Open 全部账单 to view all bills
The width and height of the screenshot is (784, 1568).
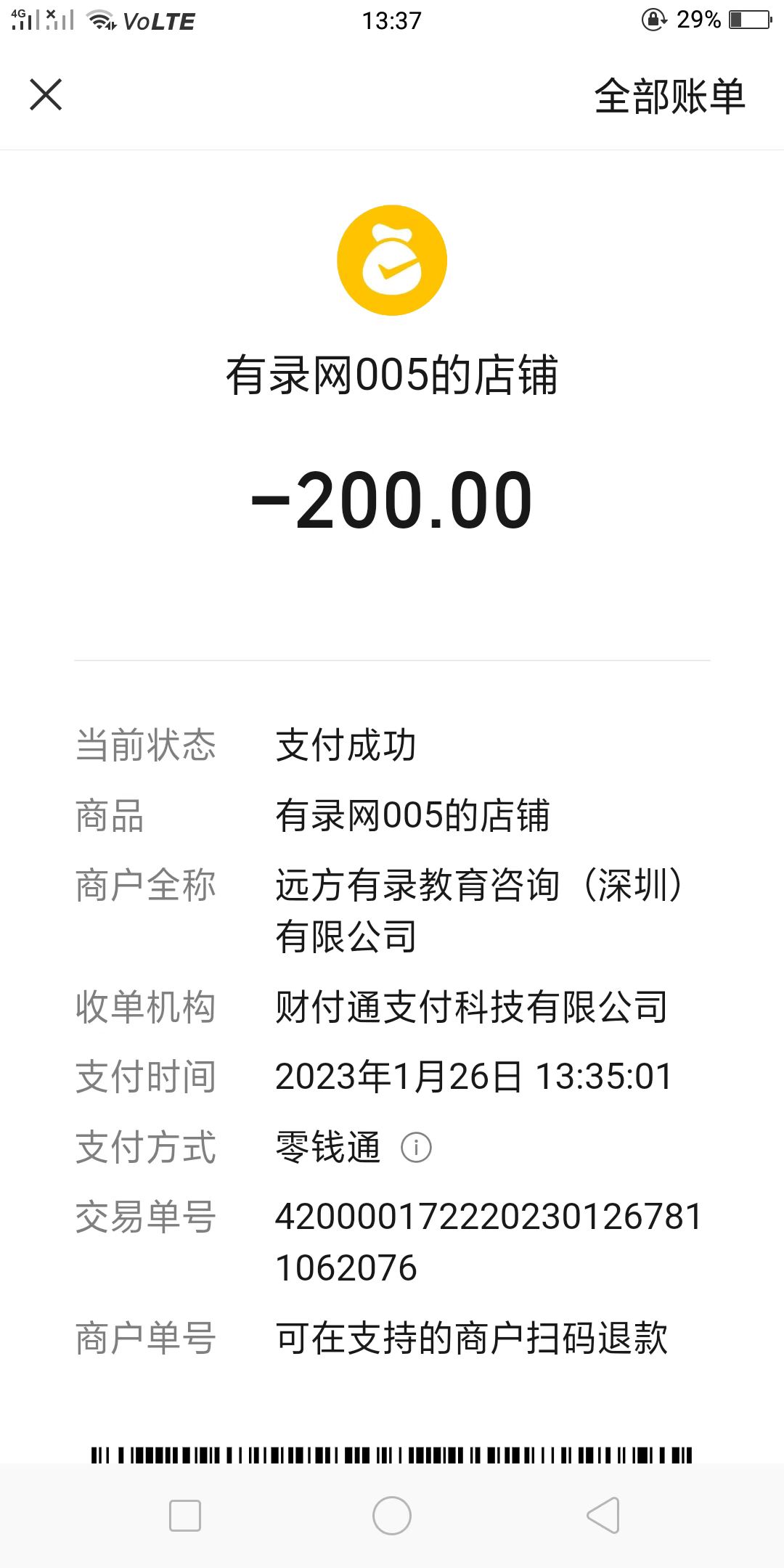(669, 97)
